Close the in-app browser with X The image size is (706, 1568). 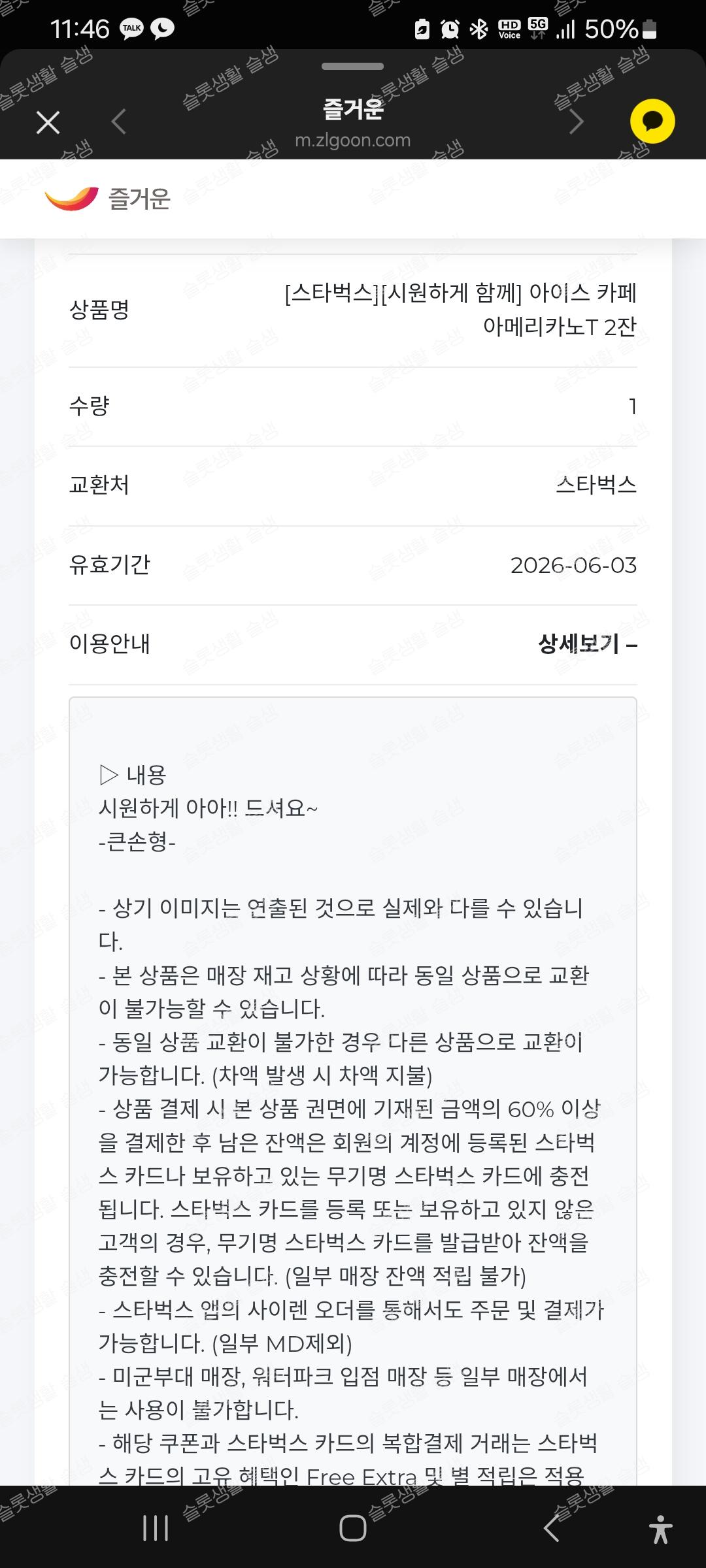coord(48,122)
